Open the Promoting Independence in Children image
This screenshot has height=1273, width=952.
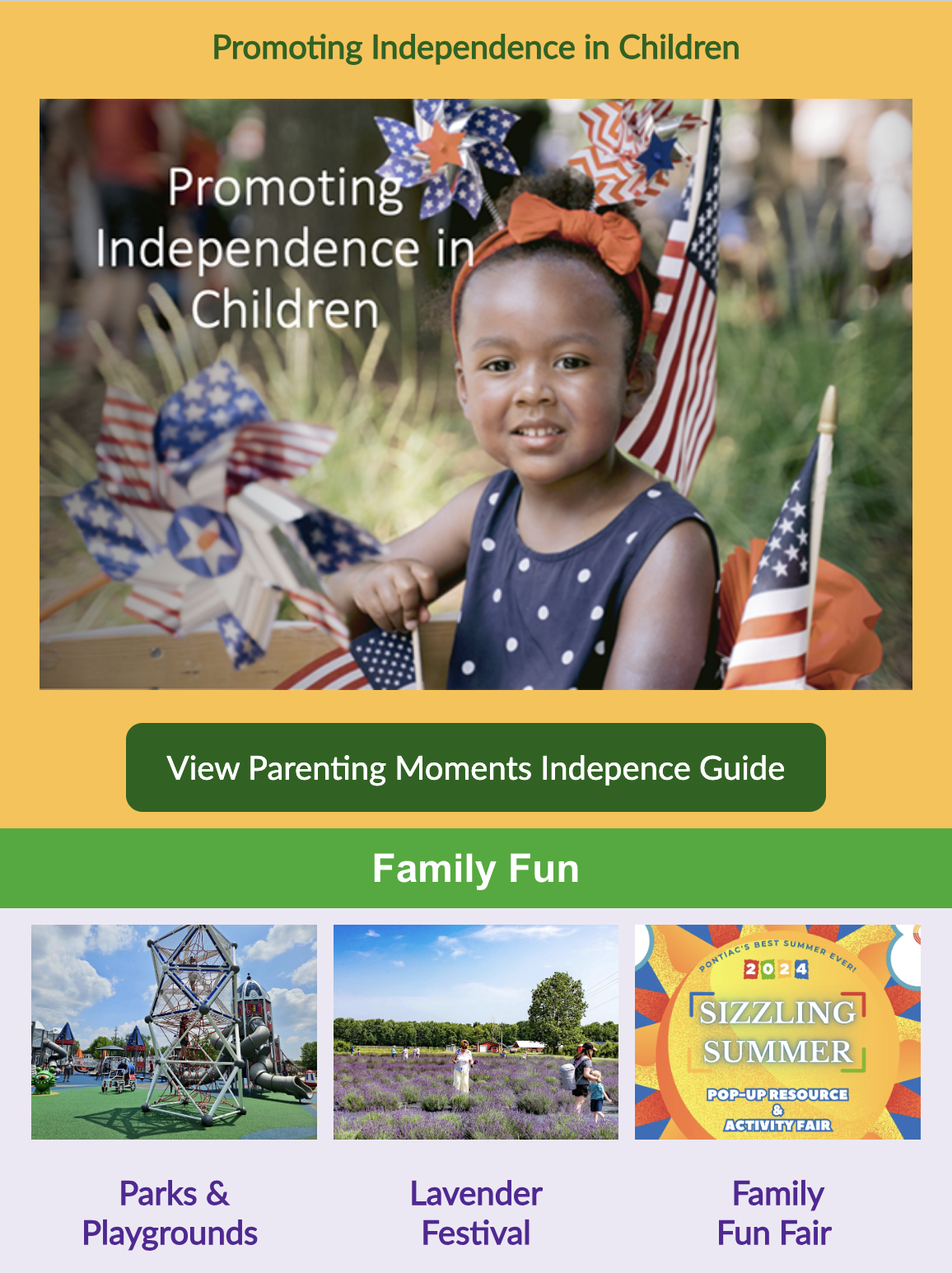(x=475, y=394)
